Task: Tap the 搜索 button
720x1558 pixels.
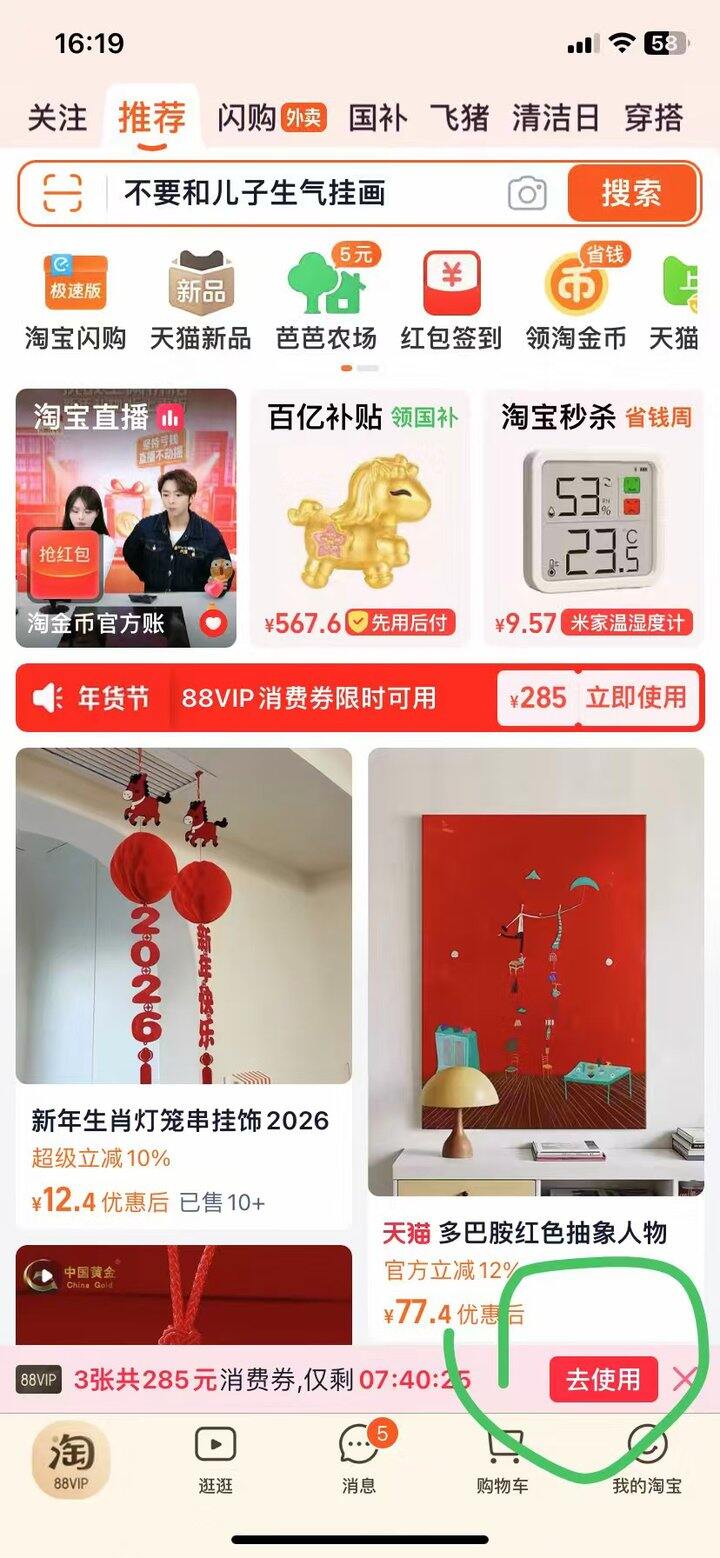Action: (631, 193)
